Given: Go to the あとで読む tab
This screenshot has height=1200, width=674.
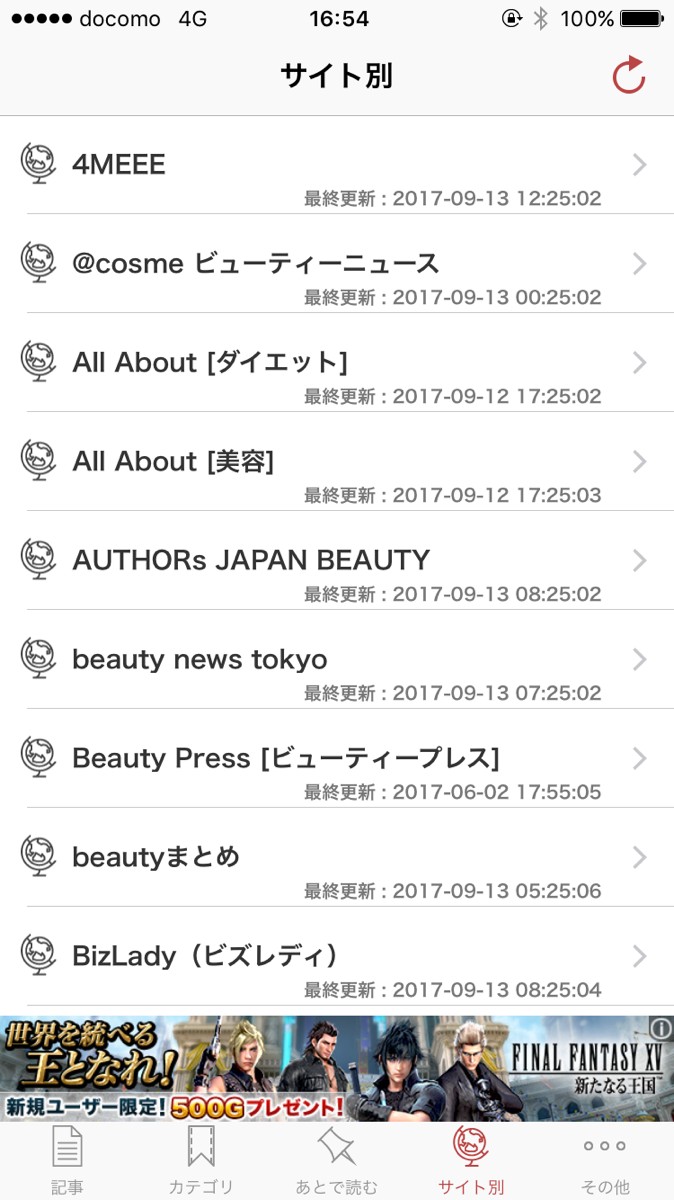Looking at the screenshot, I should click(x=336, y=1160).
